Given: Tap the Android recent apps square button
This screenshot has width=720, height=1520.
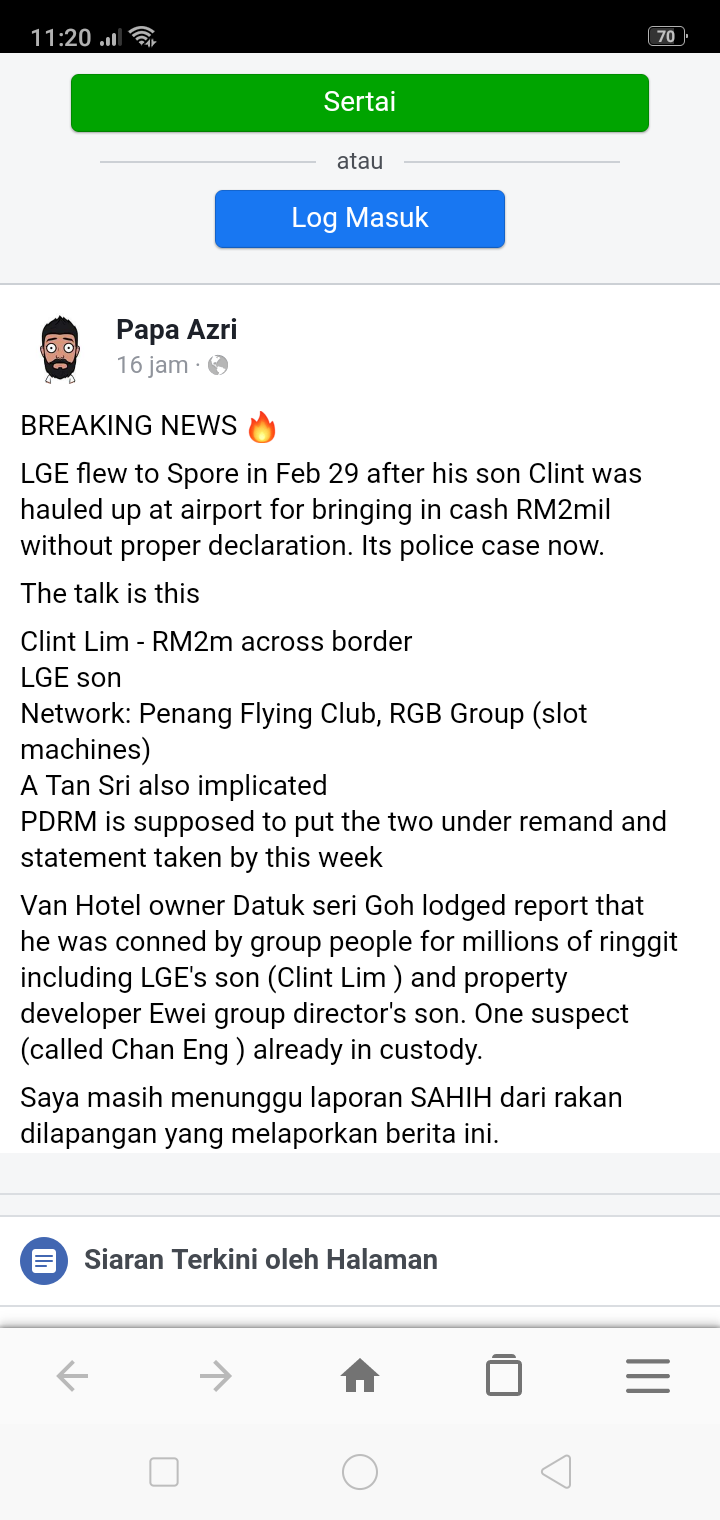Looking at the screenshot, I should pyautogui.click(x=163, y=1471).
